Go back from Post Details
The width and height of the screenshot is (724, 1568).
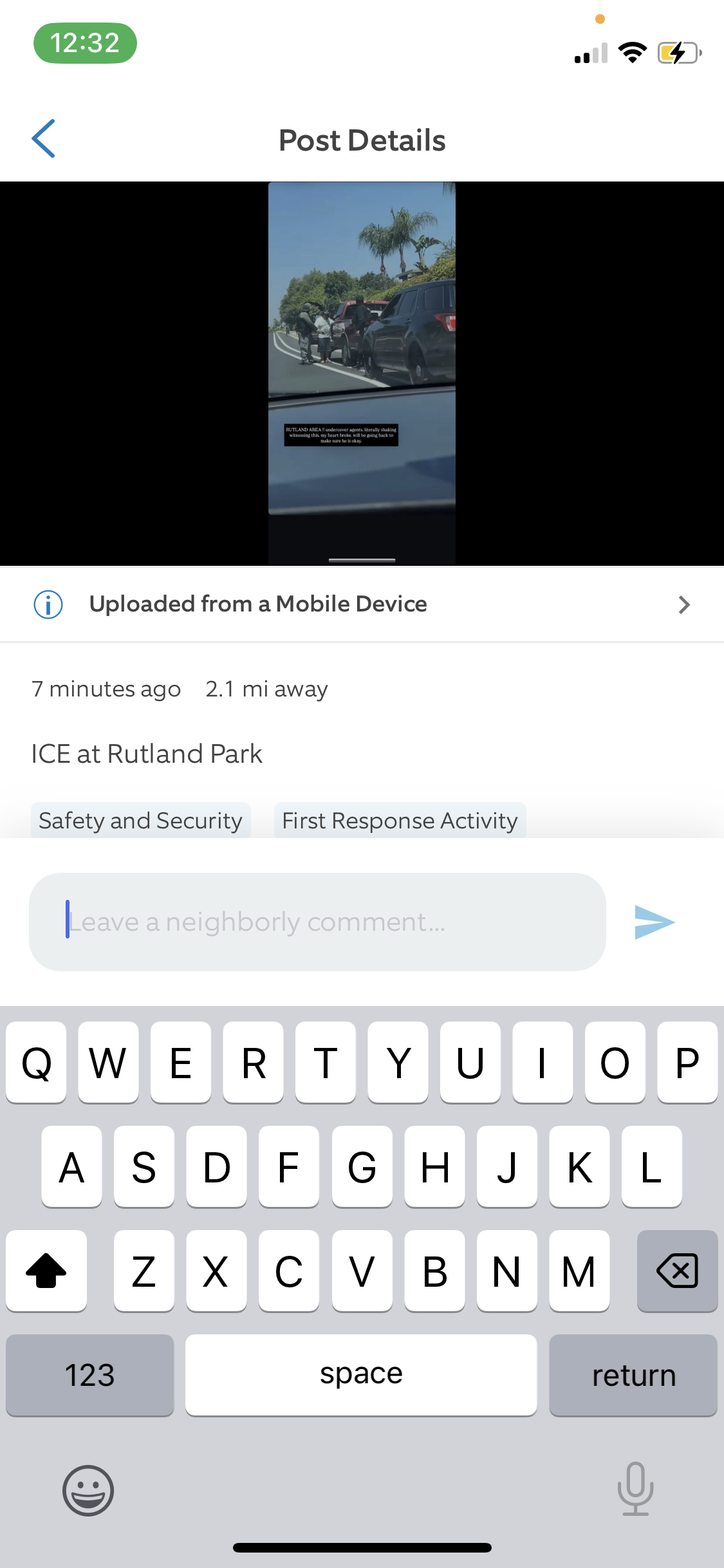[x=44, y=138]
